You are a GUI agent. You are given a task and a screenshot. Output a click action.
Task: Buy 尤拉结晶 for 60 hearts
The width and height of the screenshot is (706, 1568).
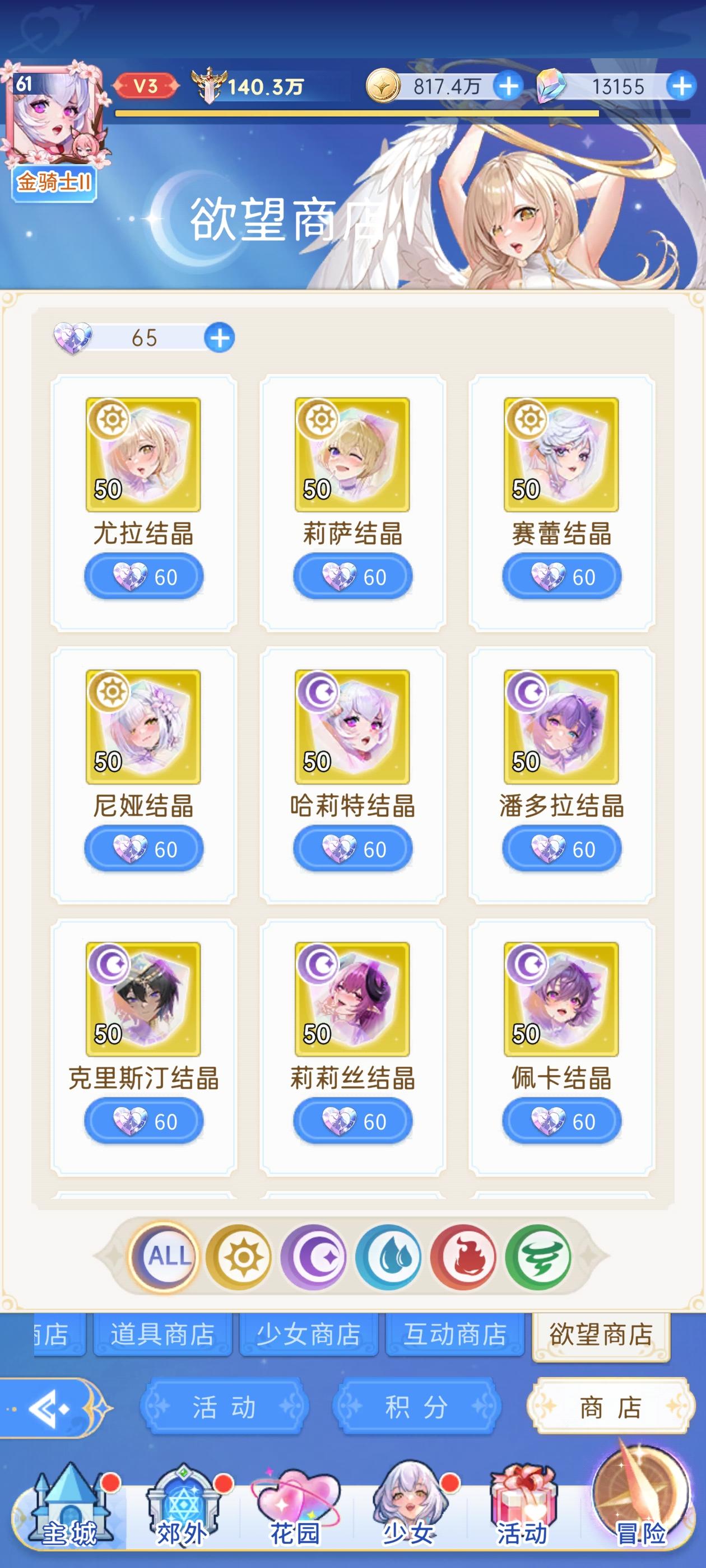tap(144, 576)
